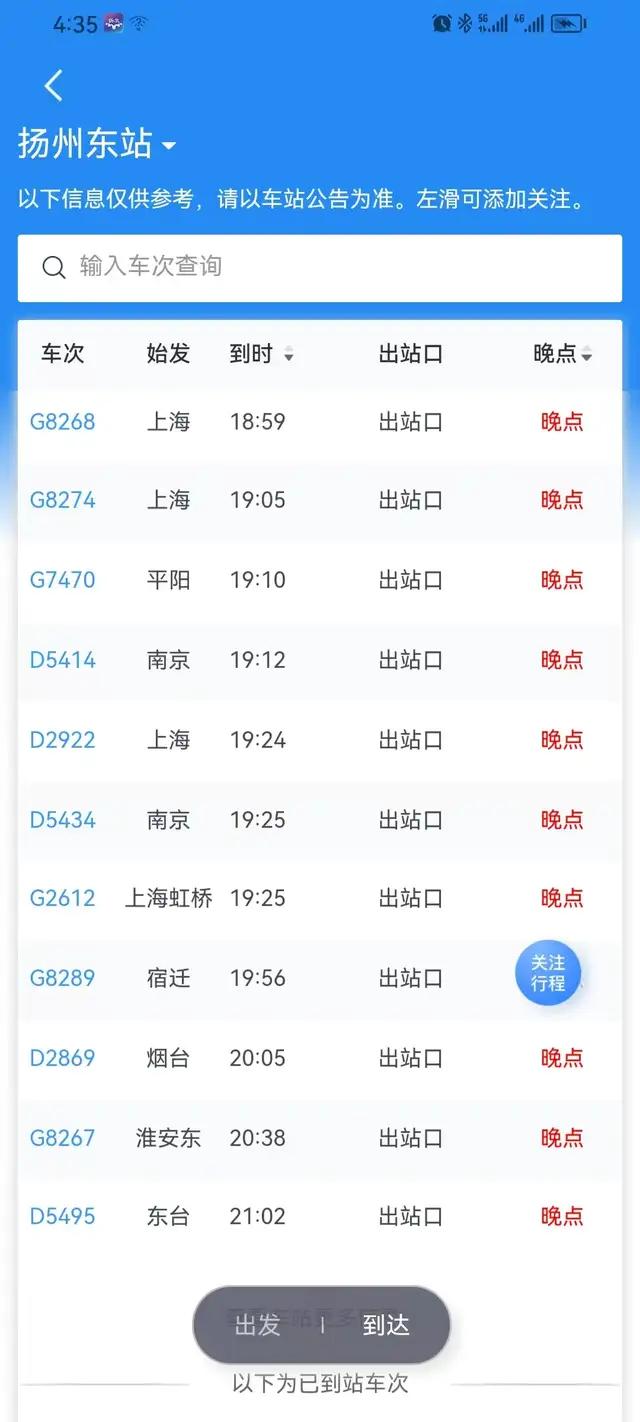The image size is (640, 1422).
Task: Open the 扬州东站 station dropdown
Action: (x=97, y=145)
